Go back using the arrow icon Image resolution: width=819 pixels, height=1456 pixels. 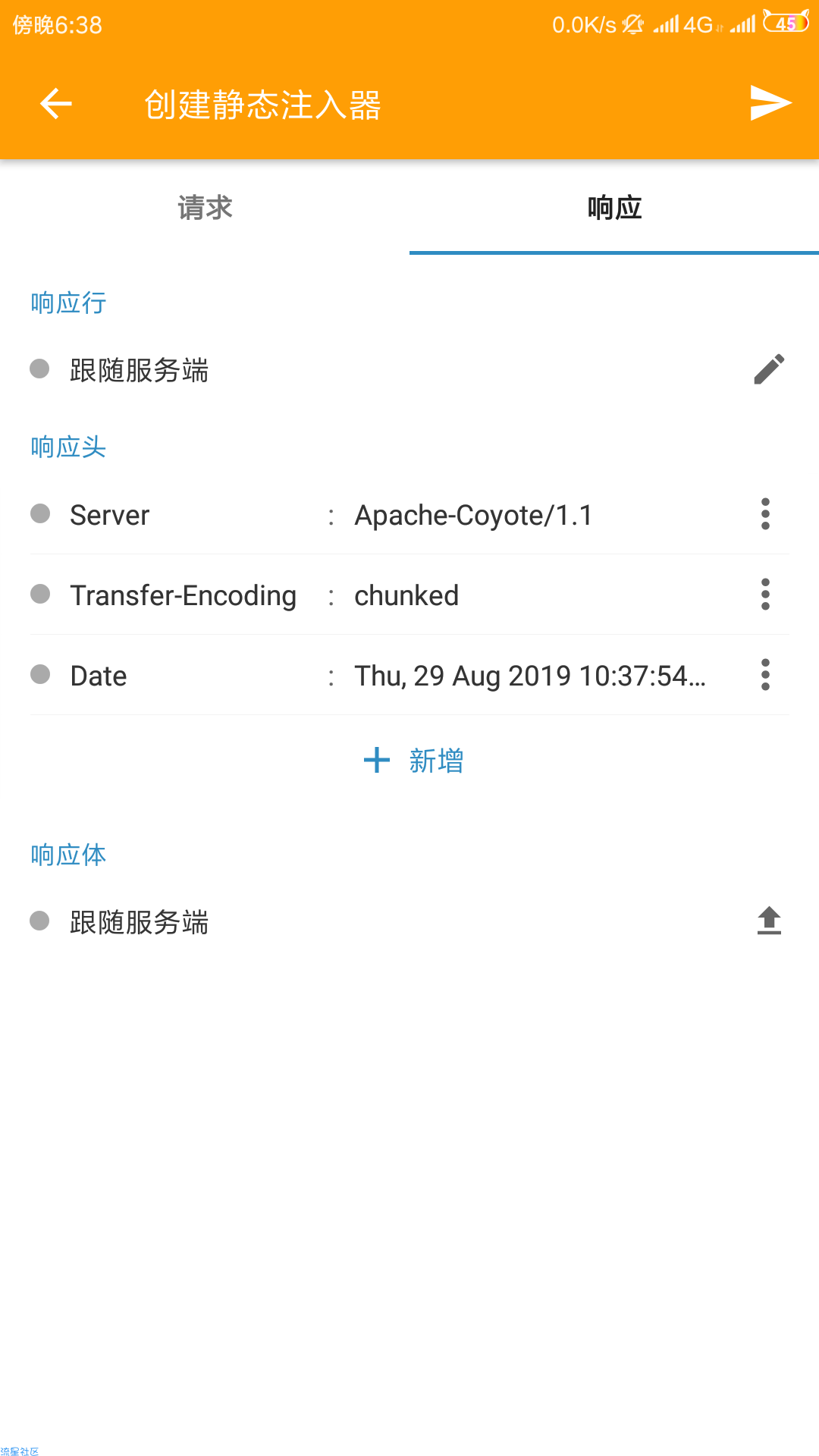[x=56, y=104]
